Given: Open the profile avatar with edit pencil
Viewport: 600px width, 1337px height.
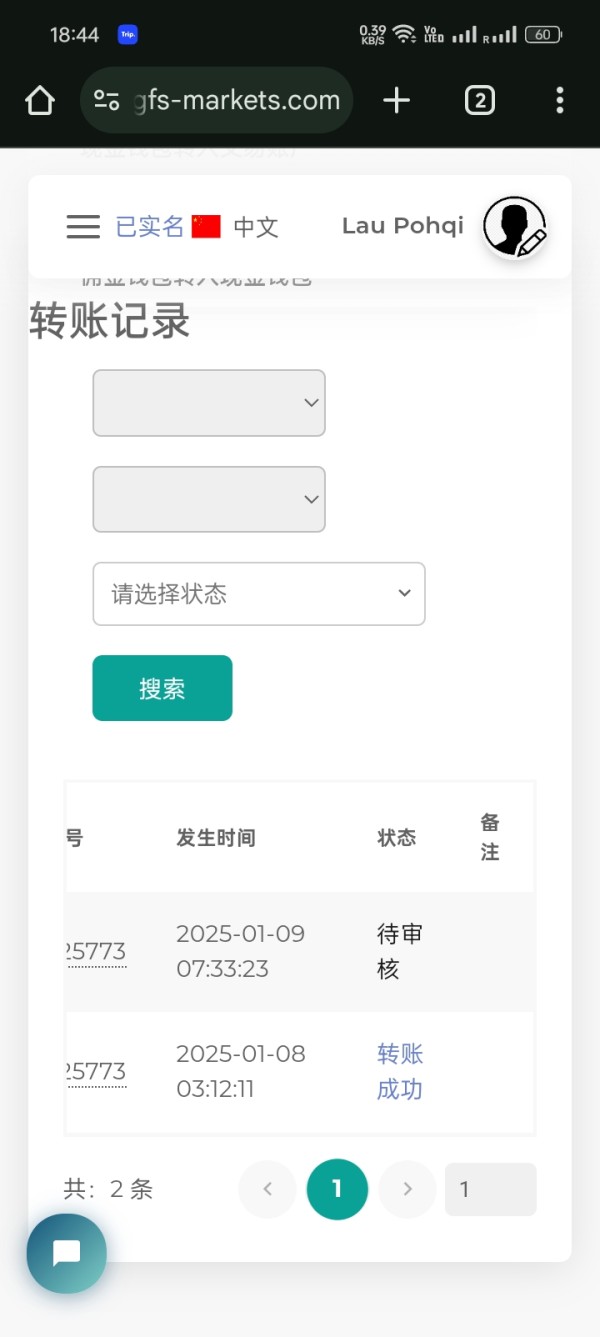Looking at the screenshot, I should pos(515,227).
